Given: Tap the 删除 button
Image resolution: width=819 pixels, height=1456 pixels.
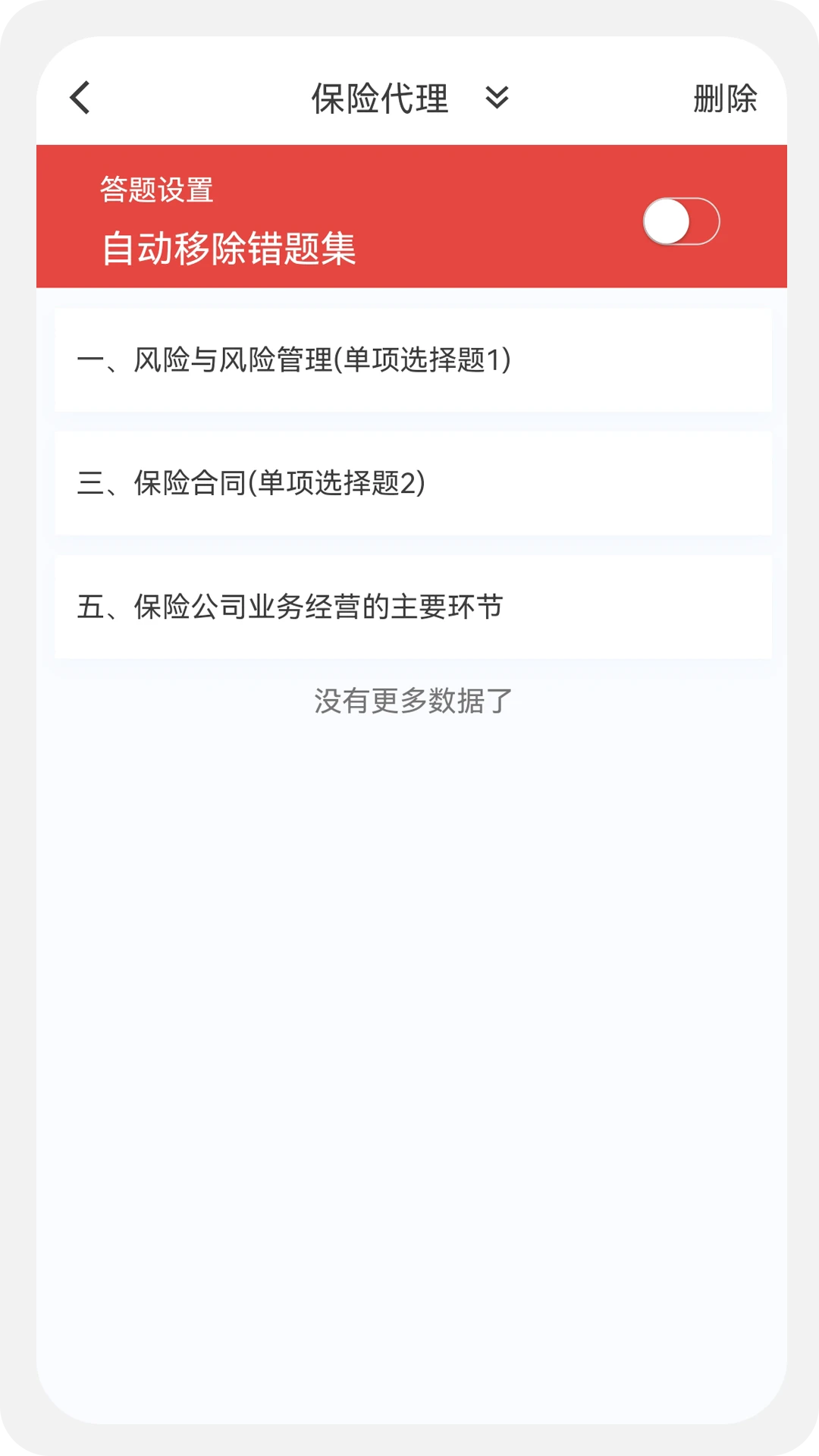Looking at the screenshot, I should pyautogui.click(x=725, y=99).
